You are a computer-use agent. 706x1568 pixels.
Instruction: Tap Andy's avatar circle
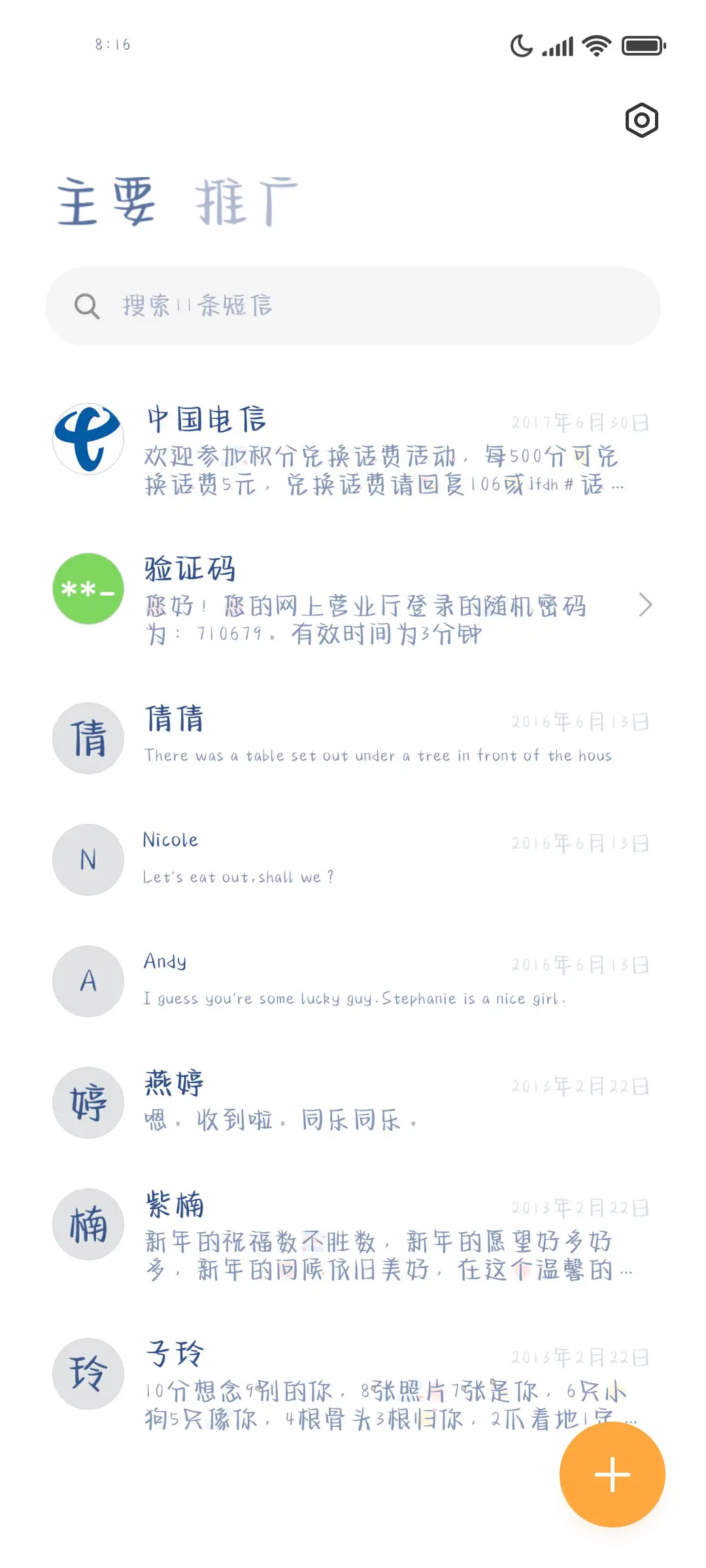tap(88, 981)
